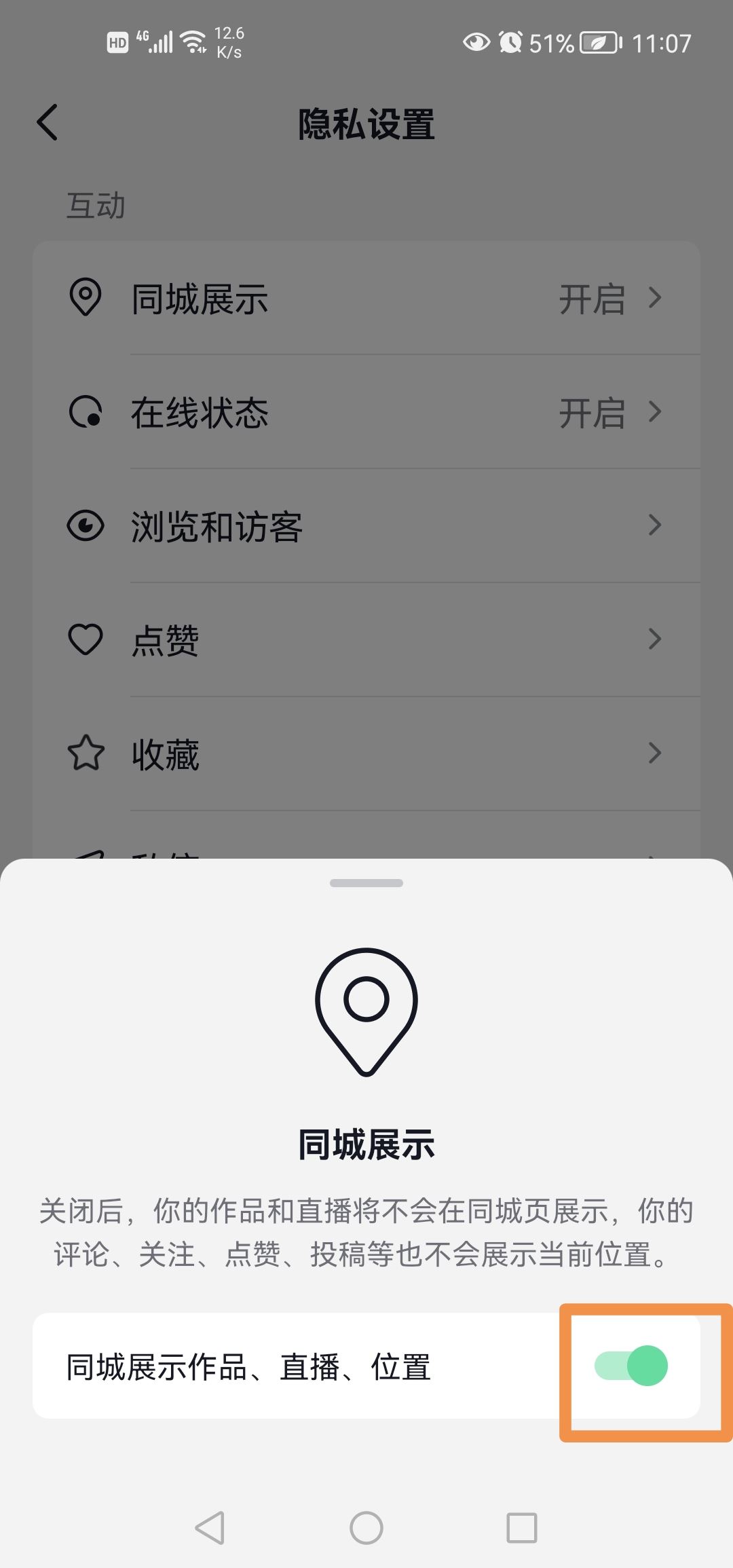Tap the star icon beside 收藏
733x1568 pixels.
tap(86, 753)
